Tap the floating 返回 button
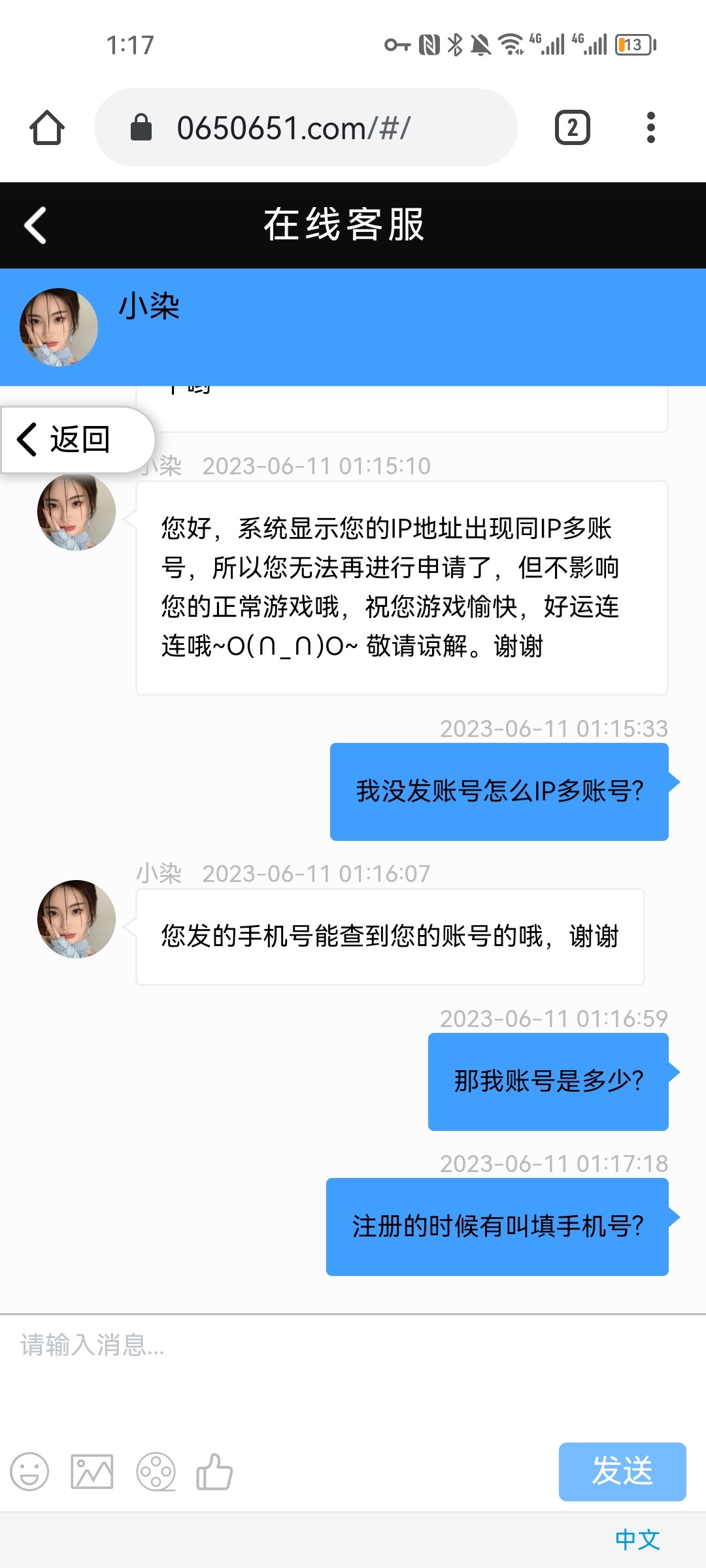The height and width of the screenshot is (1568, 706). tap(65, 439)
